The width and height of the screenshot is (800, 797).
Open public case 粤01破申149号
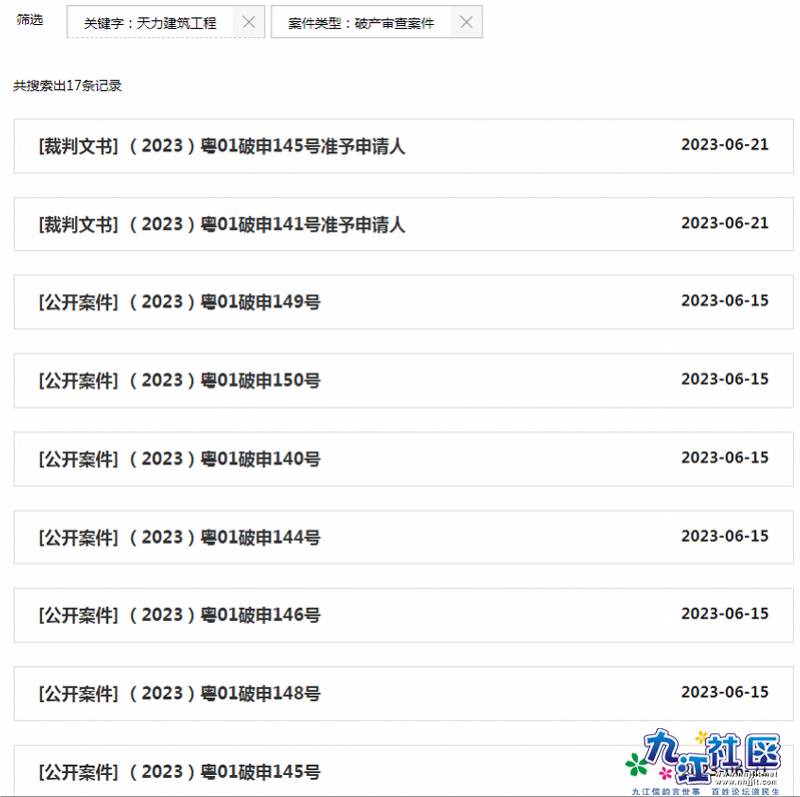click(180, 302)
